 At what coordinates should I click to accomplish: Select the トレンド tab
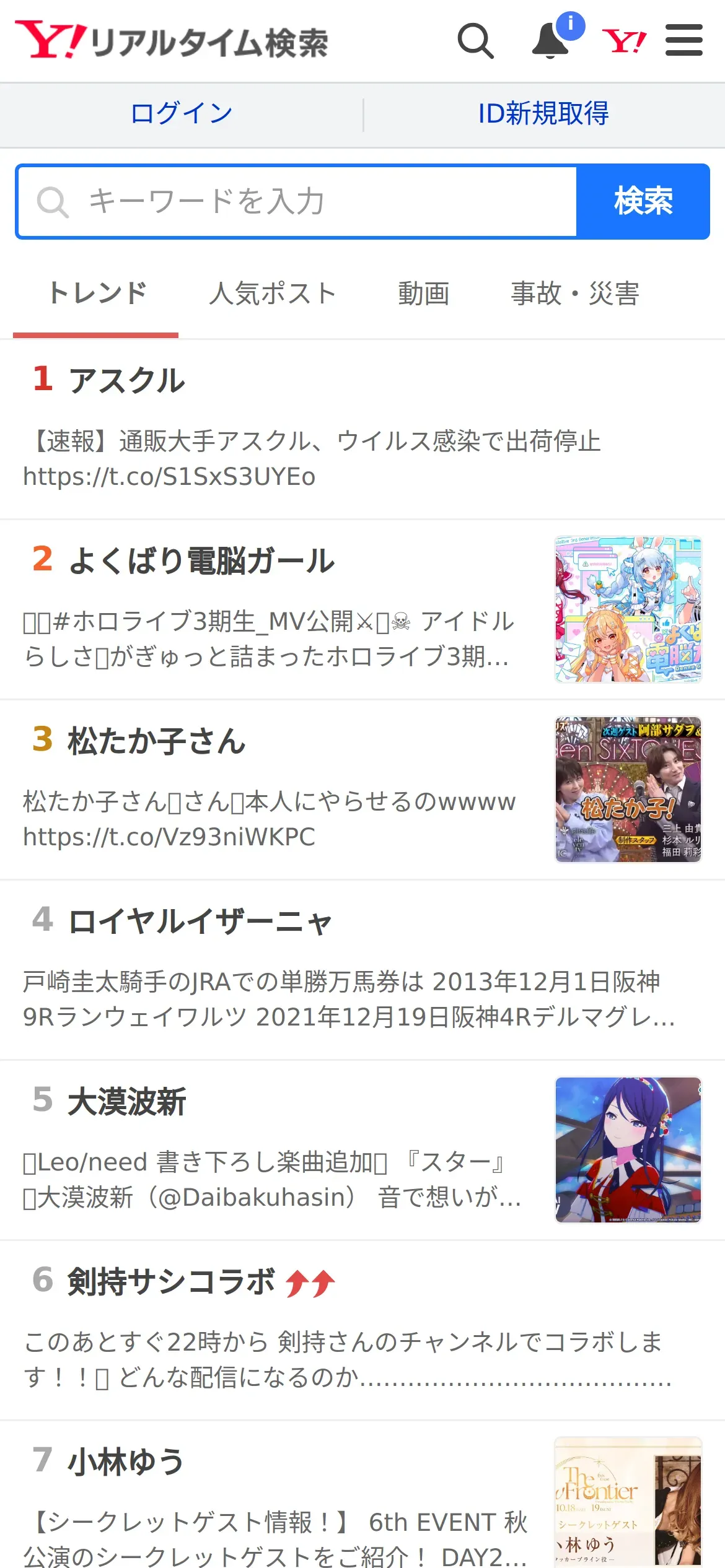pyautogui.click(x=97, y=294)
